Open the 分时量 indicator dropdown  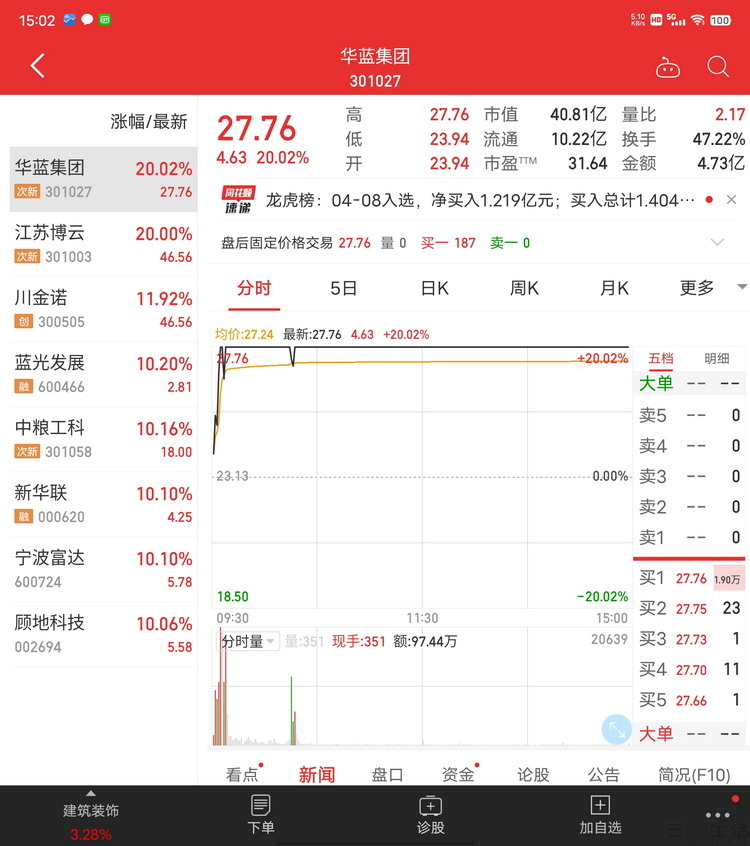249,641
